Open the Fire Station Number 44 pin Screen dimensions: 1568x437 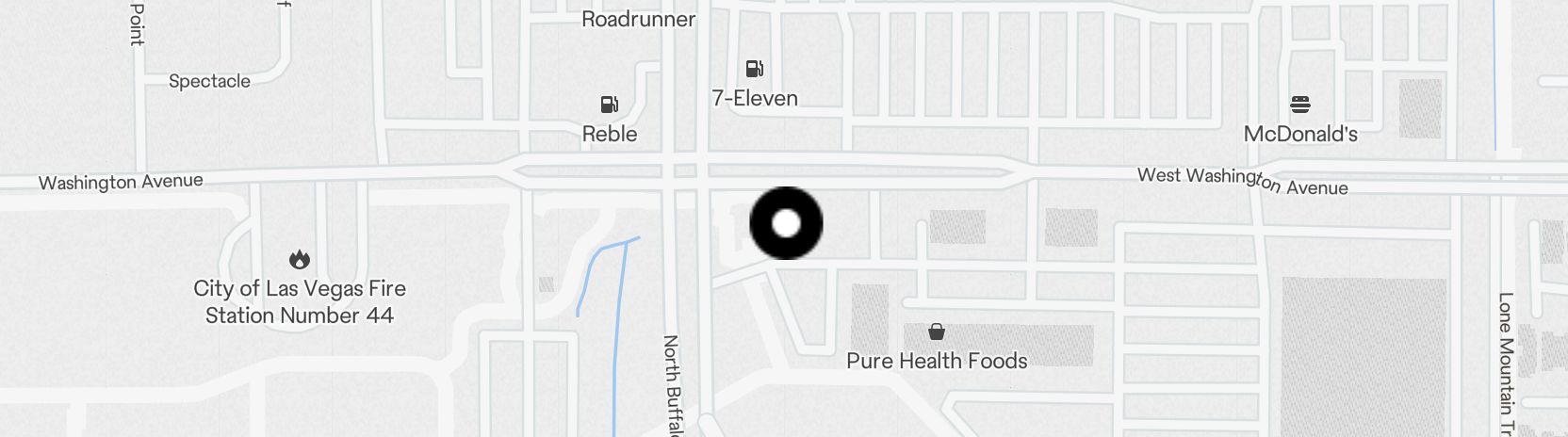tap(300, 260)
